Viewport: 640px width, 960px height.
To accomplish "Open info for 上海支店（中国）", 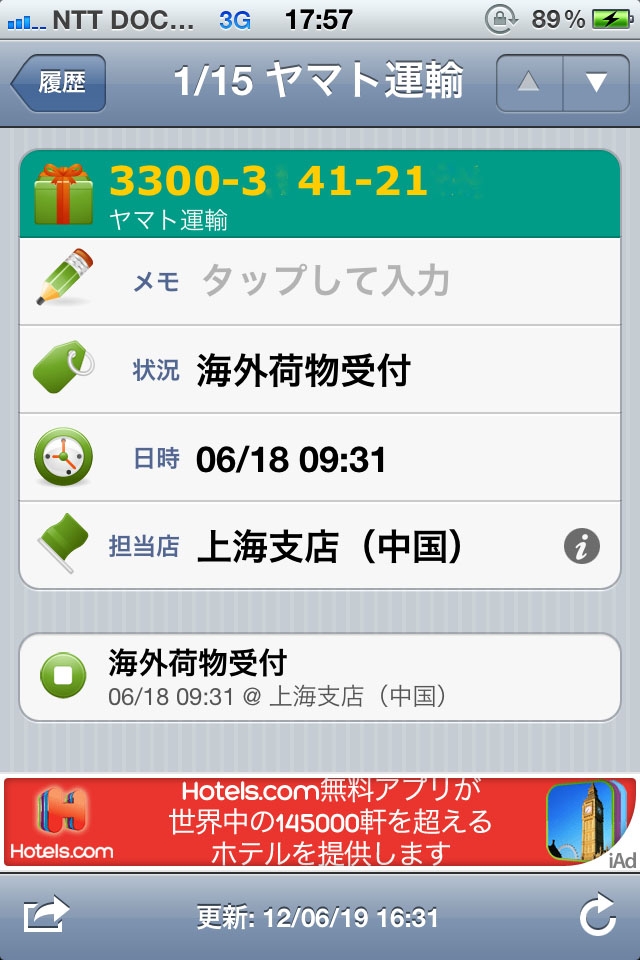I will pyautogui.click(x=581, y=546).
